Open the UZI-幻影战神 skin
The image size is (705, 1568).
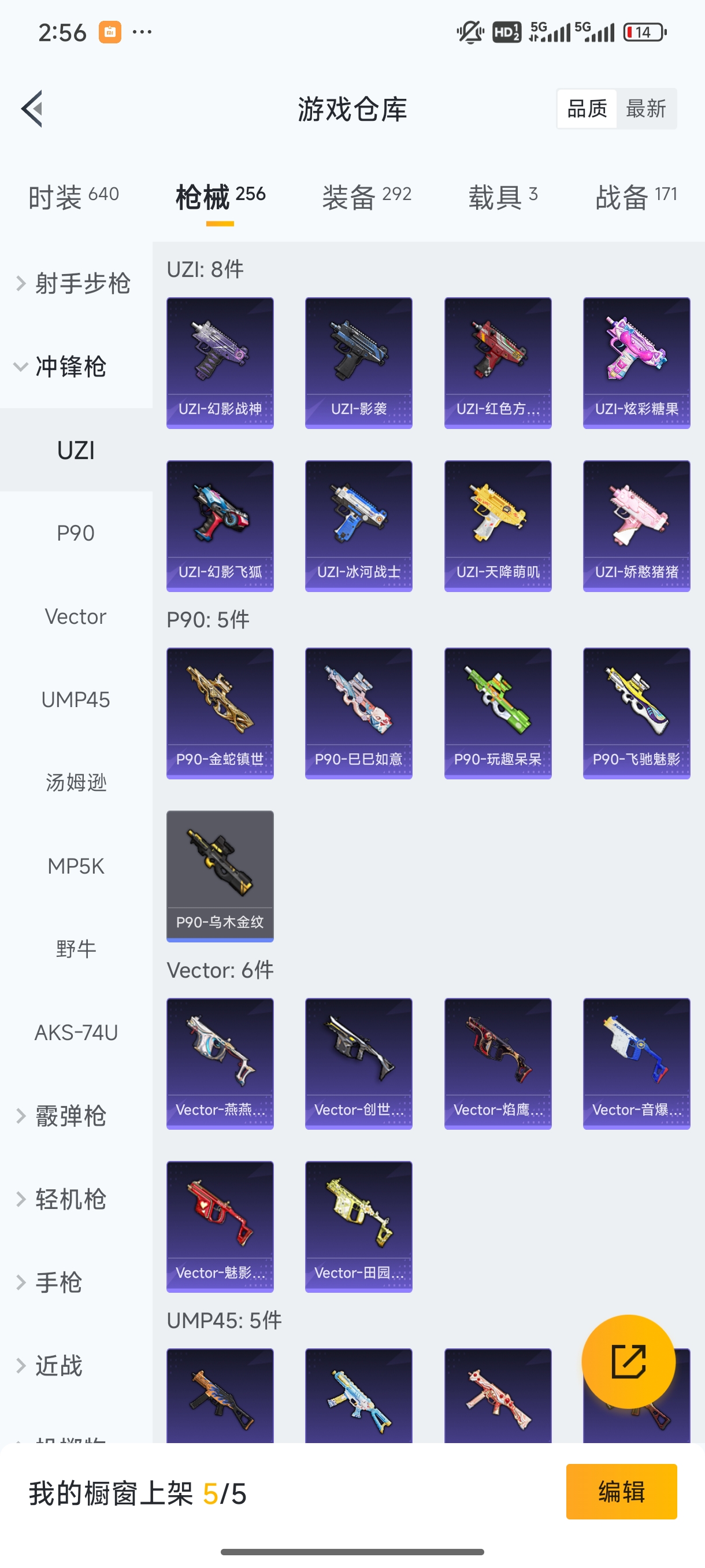[x=220, y=363]
